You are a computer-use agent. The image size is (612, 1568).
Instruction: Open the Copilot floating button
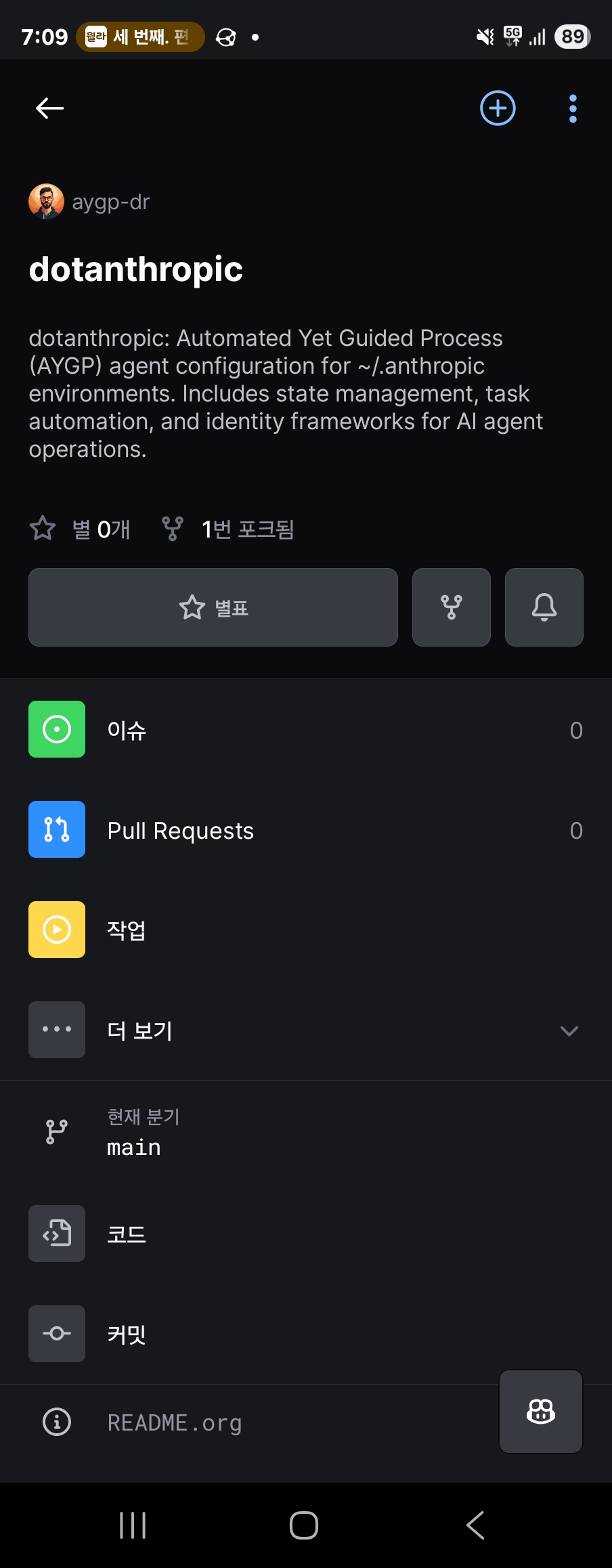(540, 1412)
